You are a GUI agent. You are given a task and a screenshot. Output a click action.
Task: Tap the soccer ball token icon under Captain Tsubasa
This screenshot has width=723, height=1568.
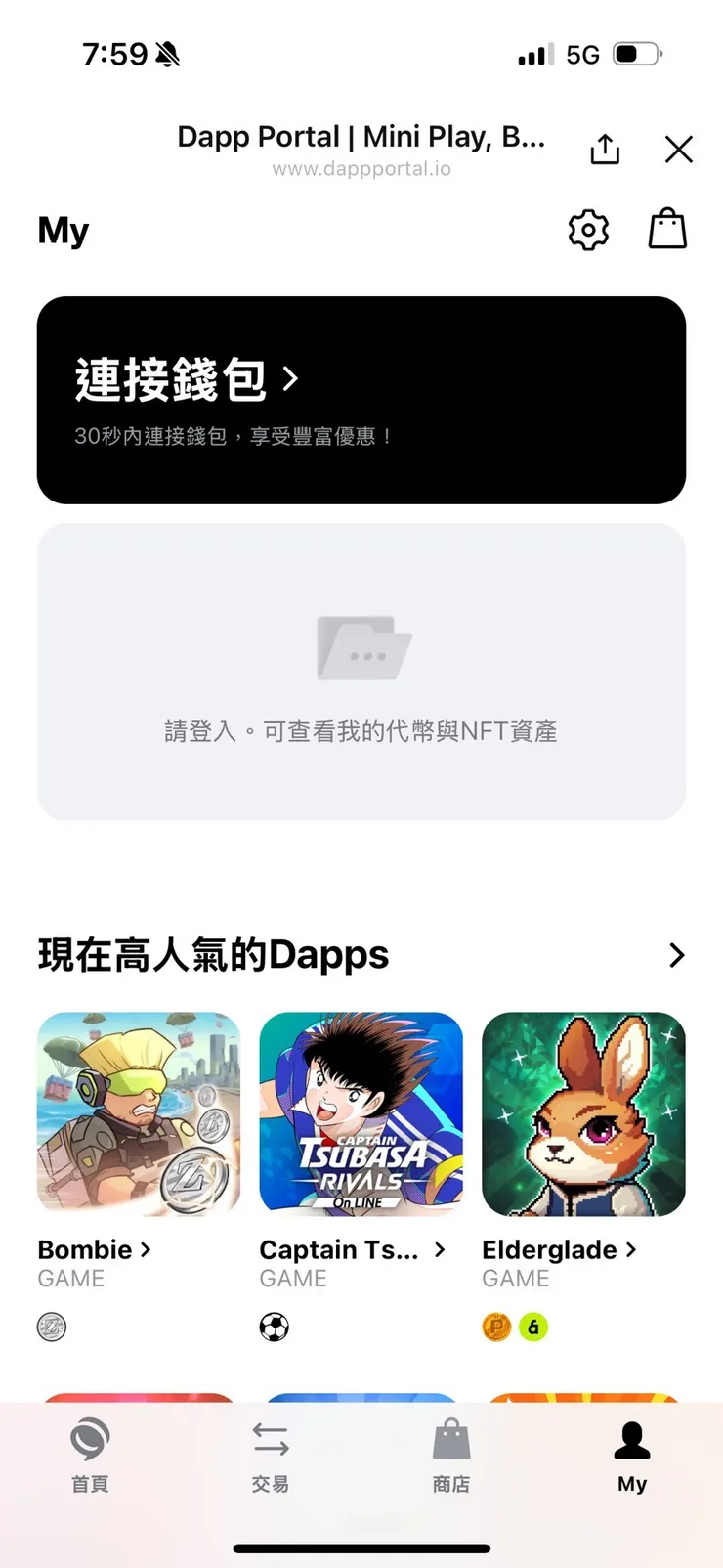[x=274, y=1327]
